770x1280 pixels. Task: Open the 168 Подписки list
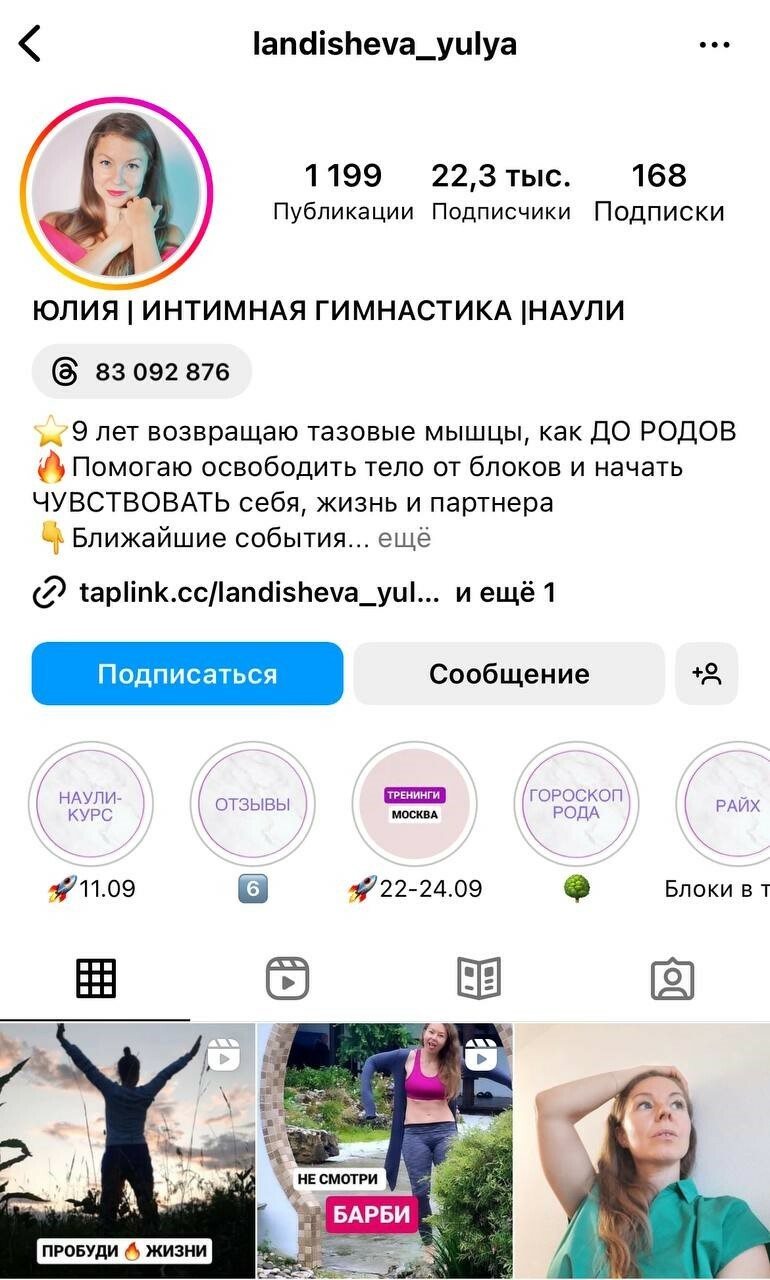[659, 192]
